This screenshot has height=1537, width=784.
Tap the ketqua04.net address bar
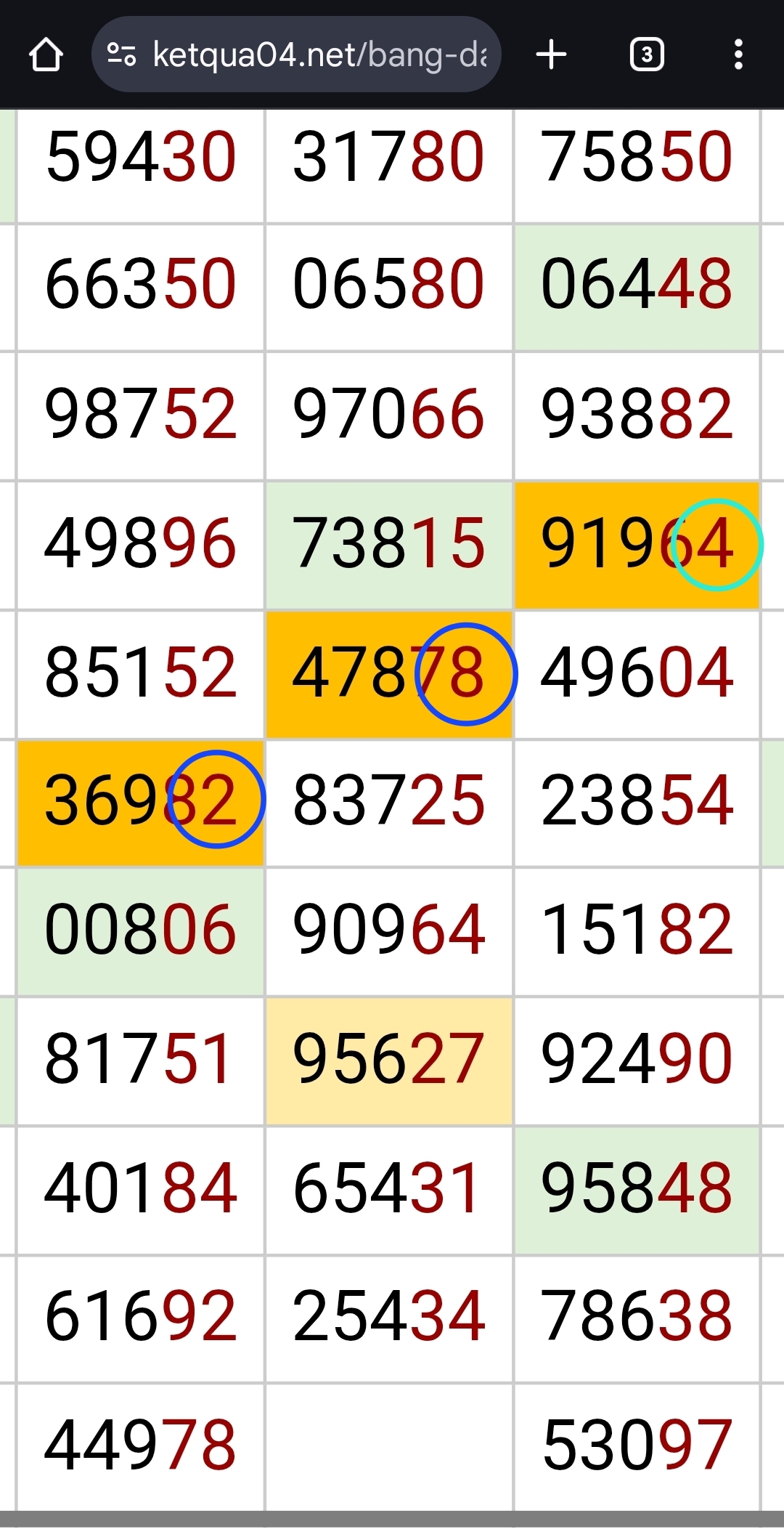click(296, 54)
